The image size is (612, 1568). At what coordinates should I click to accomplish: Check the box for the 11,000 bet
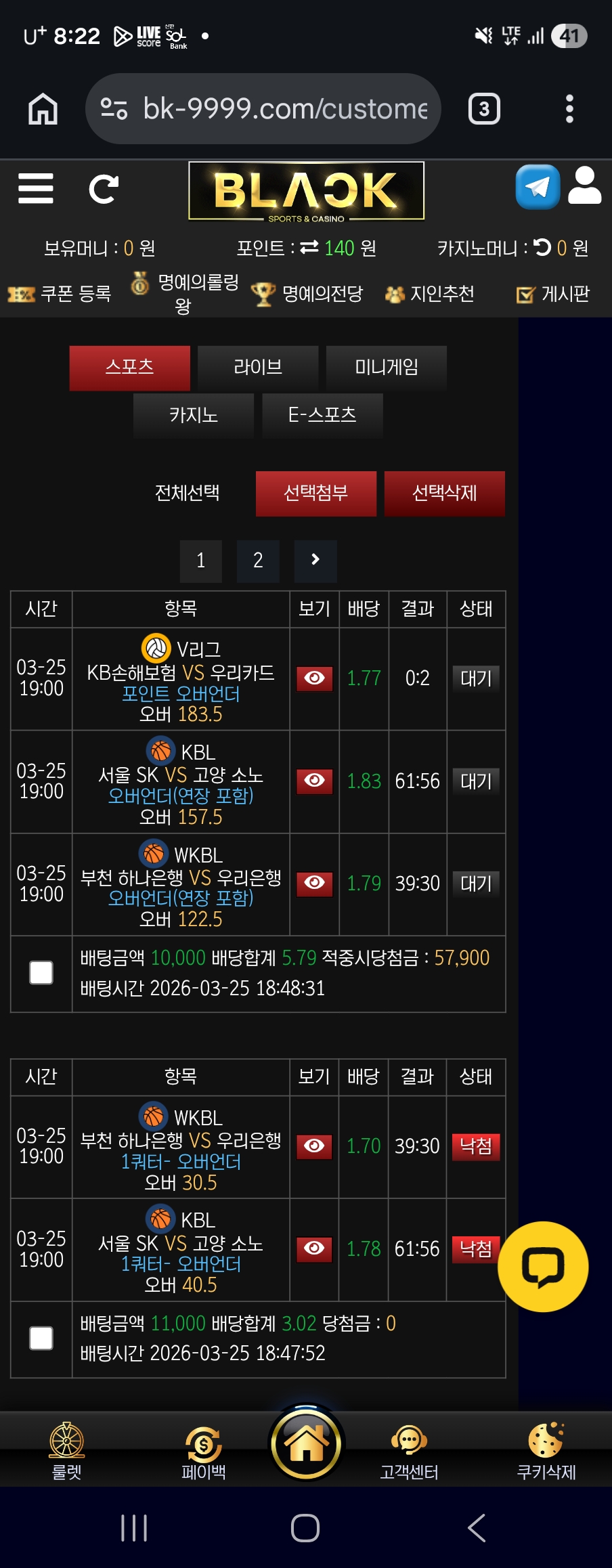point(41,1338)
